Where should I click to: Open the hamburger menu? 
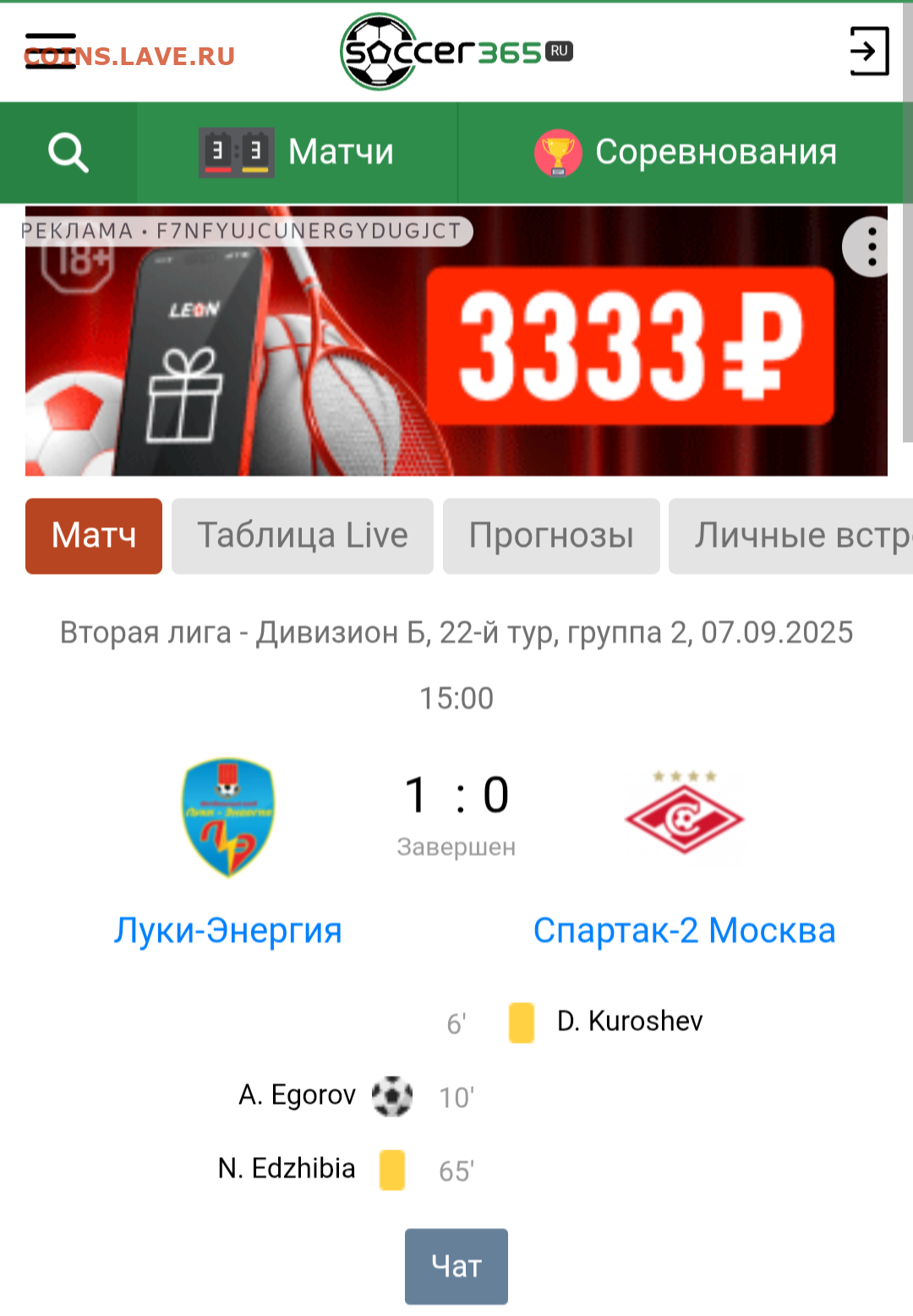pos(51,51)
